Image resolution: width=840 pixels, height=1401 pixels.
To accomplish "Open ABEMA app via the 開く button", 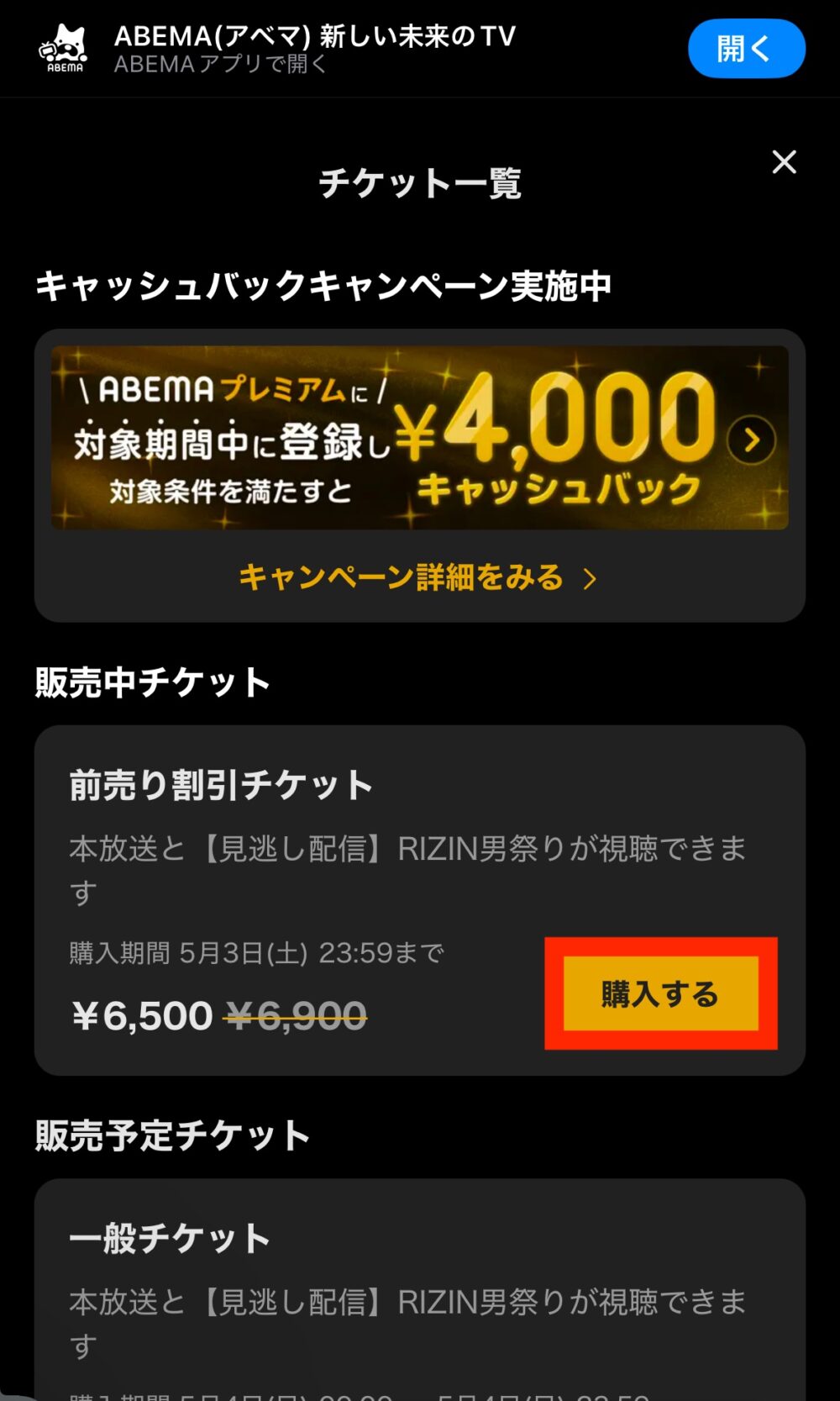I will coord(746,49).
